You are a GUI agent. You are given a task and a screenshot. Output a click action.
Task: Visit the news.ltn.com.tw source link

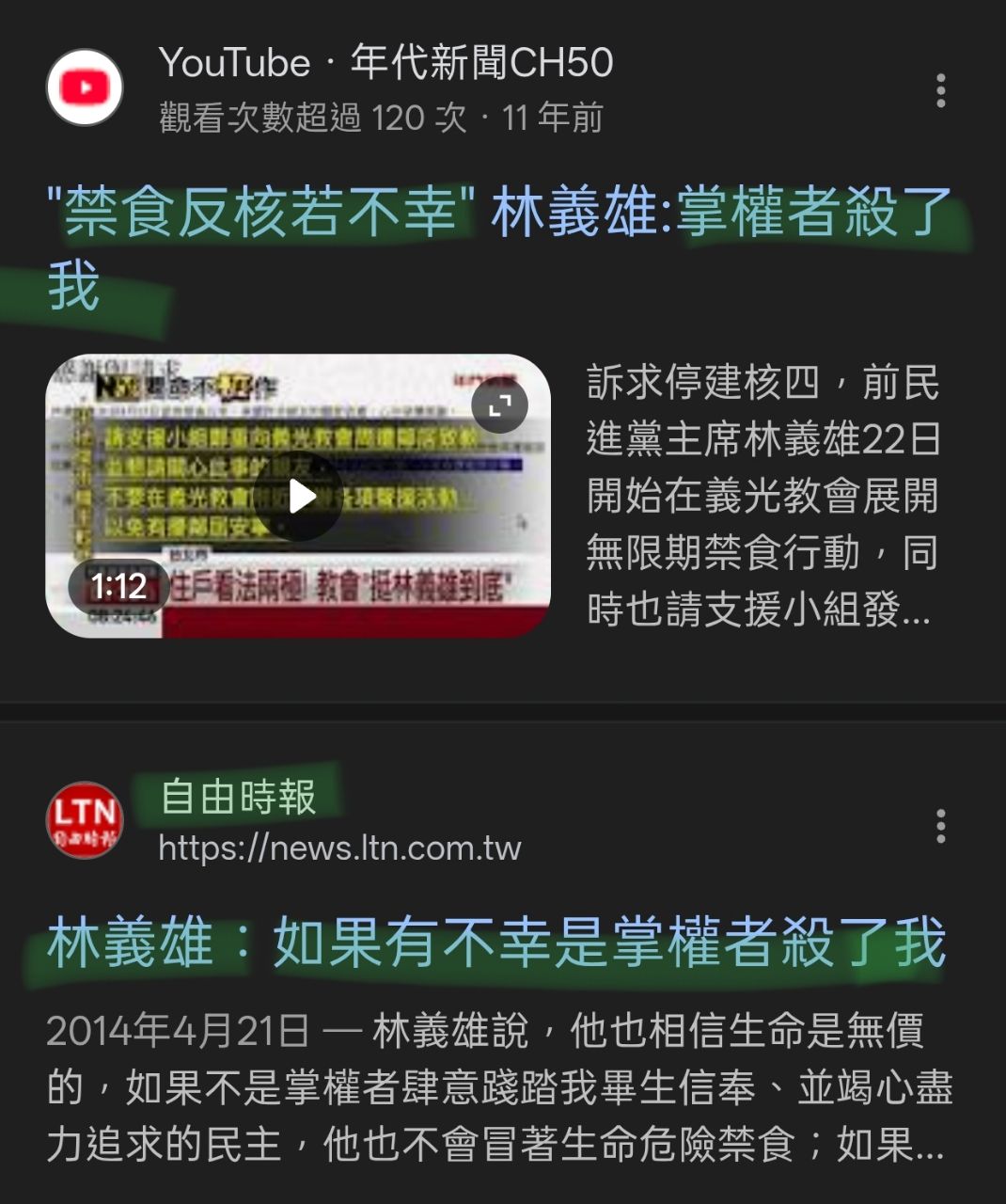(x=338, y=848)
